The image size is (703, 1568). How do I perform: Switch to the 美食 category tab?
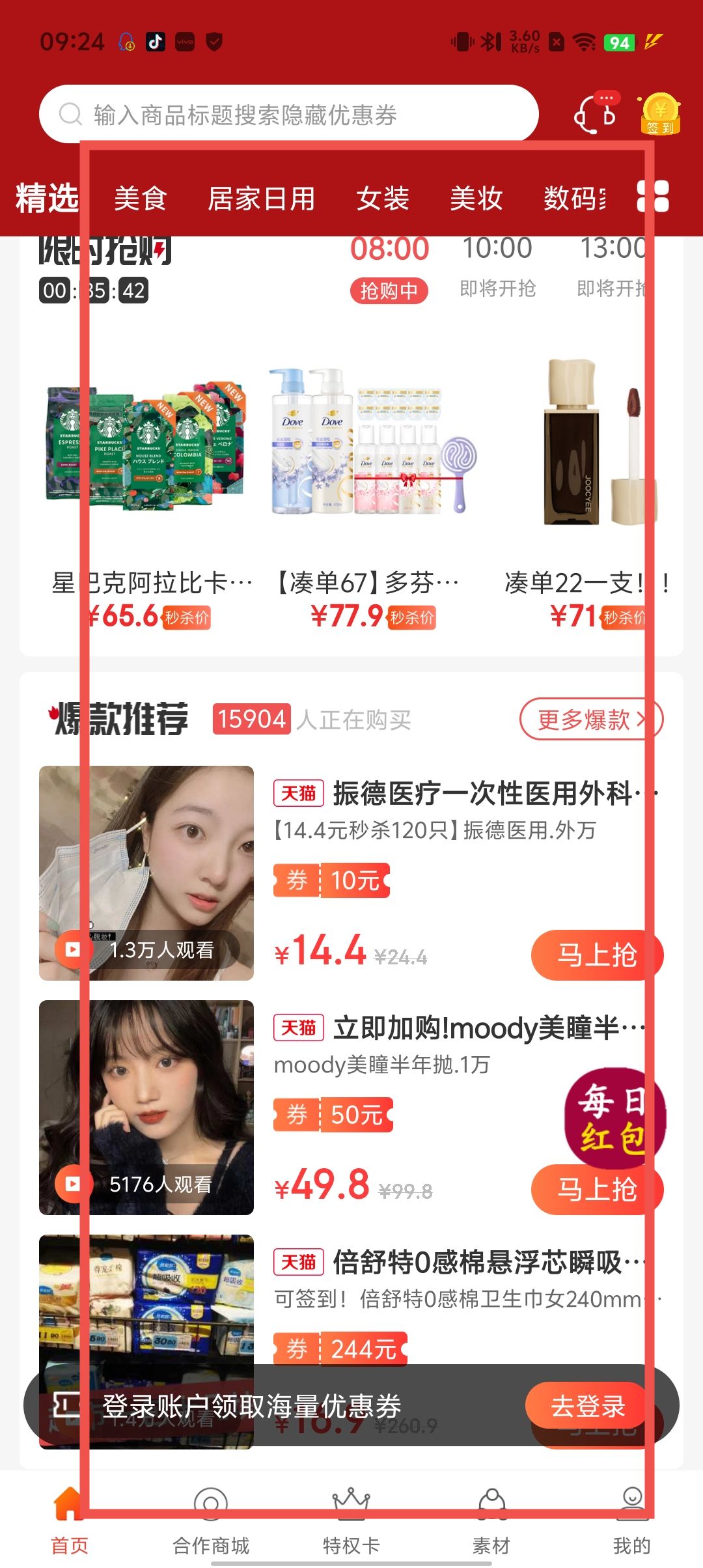[140, 199]
